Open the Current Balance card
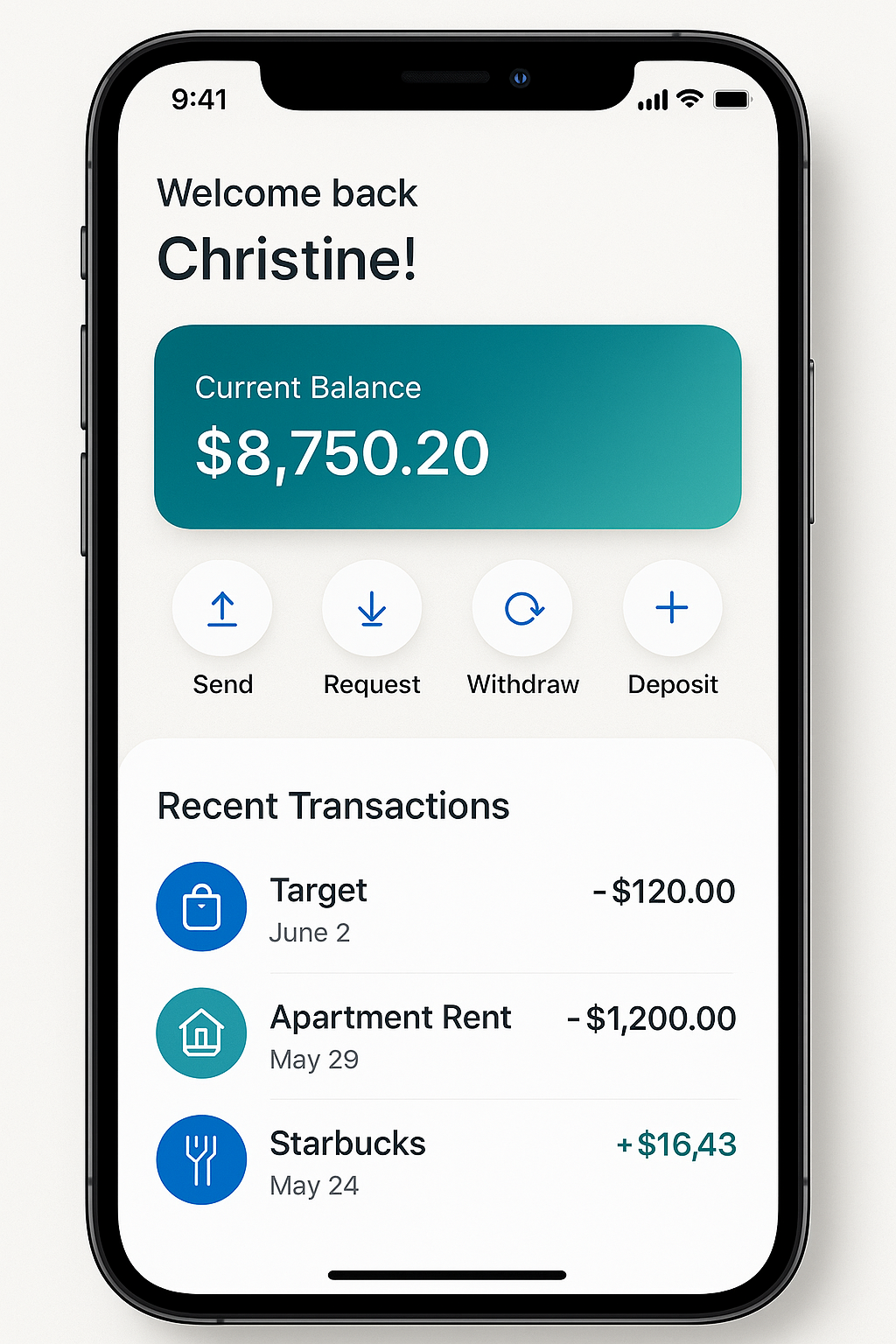 pos(447,427)
